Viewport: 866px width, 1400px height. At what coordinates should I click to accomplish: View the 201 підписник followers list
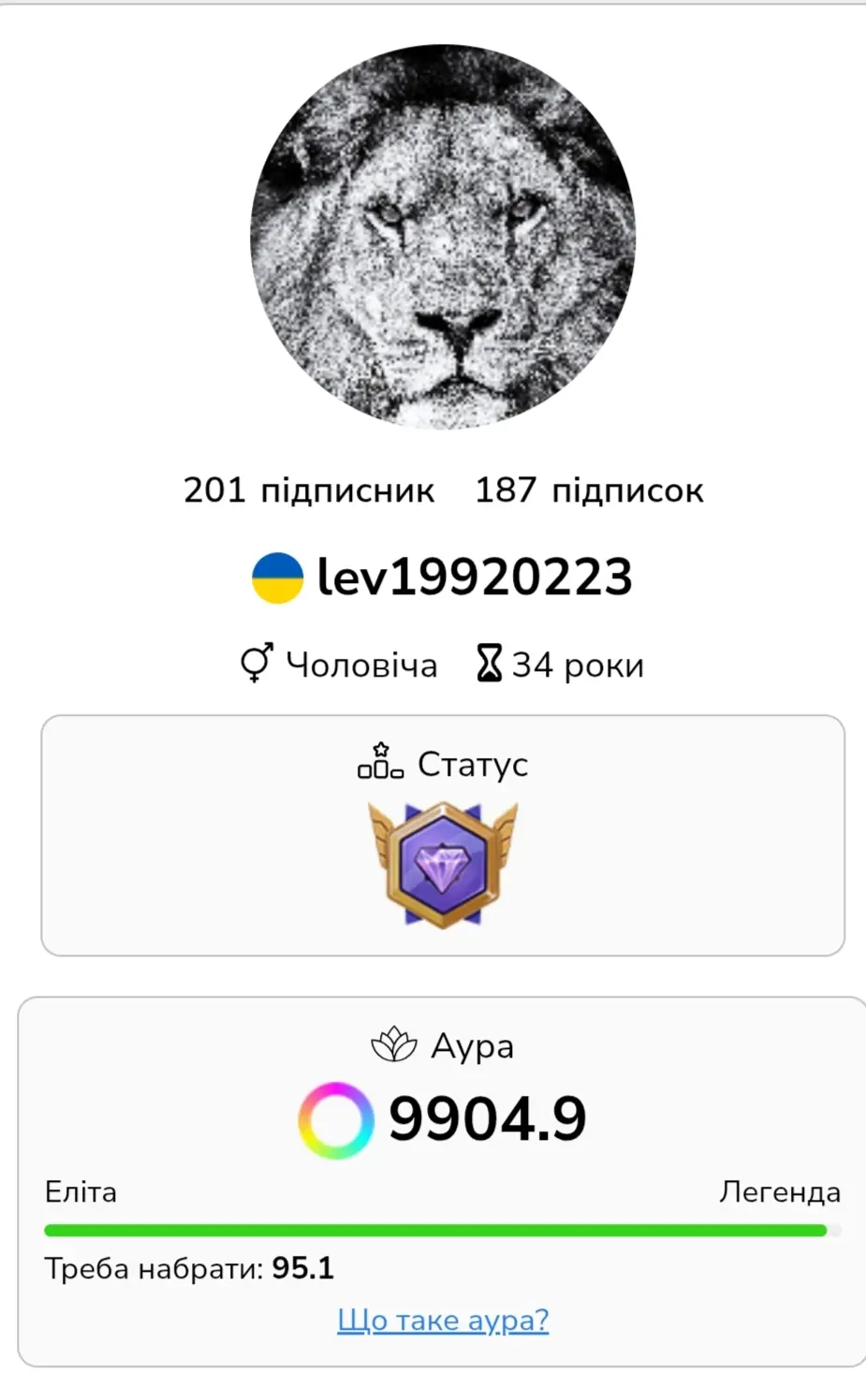tap(309, 490)
